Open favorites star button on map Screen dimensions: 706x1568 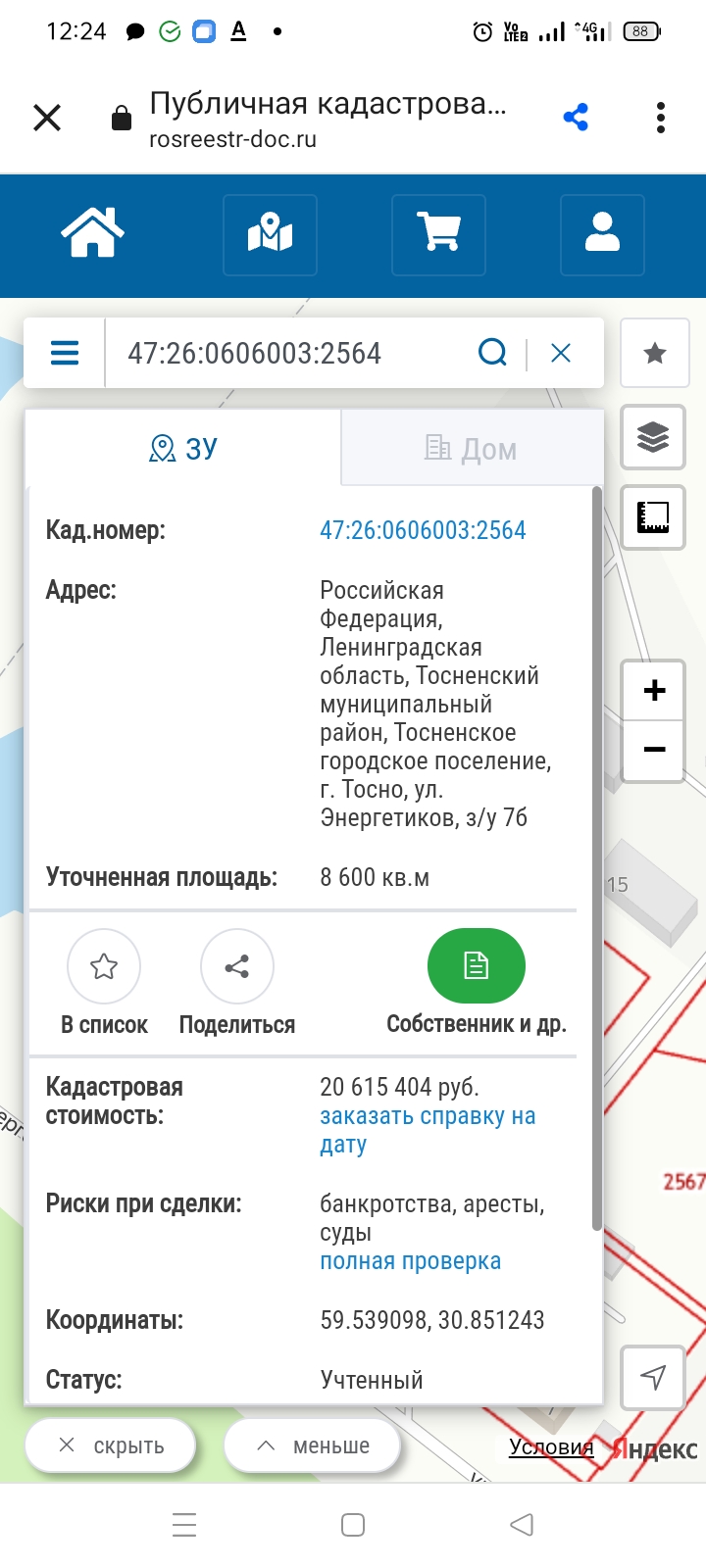[654, 354]
